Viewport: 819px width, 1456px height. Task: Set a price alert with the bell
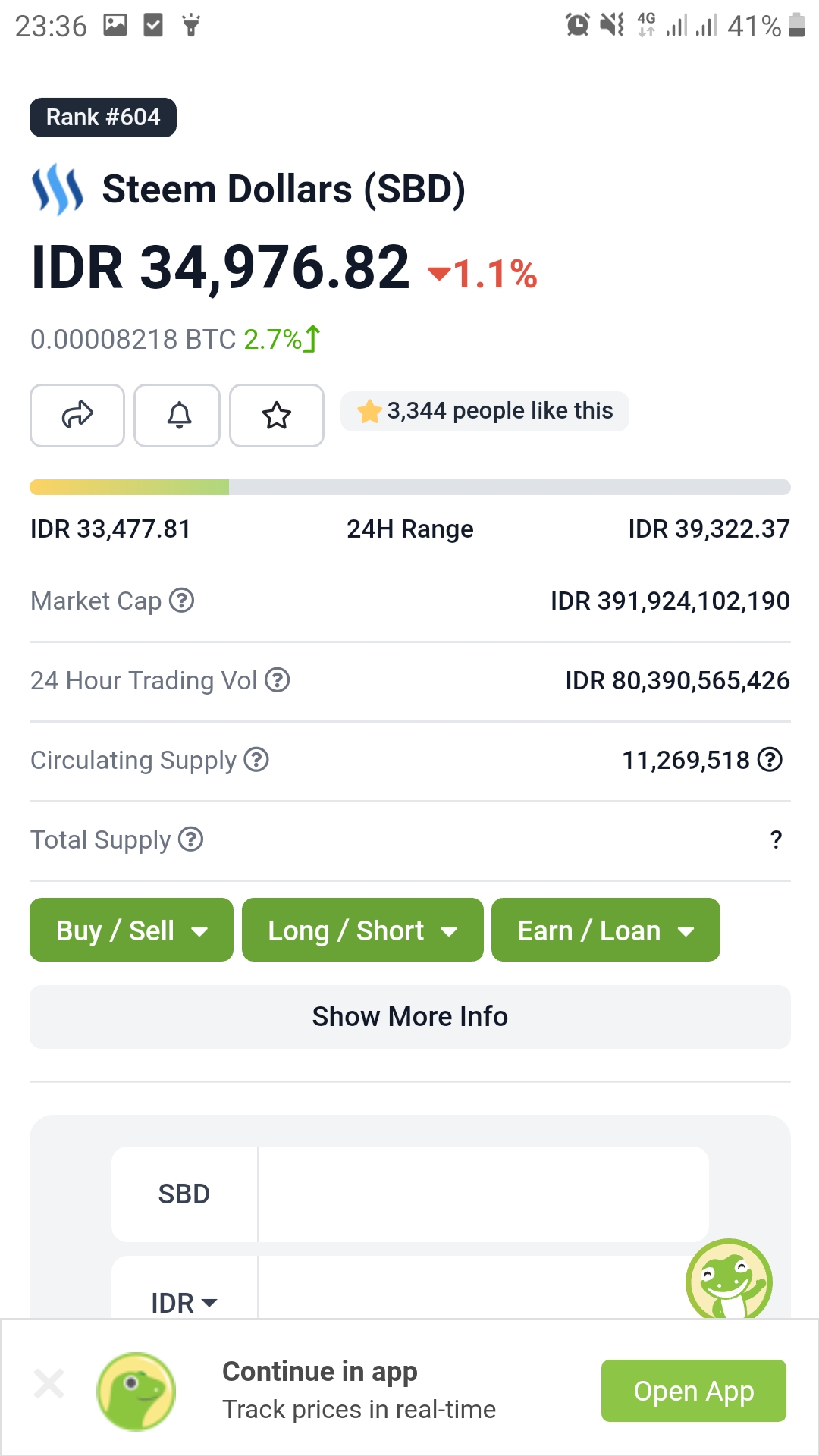click(x=177, y=416)
